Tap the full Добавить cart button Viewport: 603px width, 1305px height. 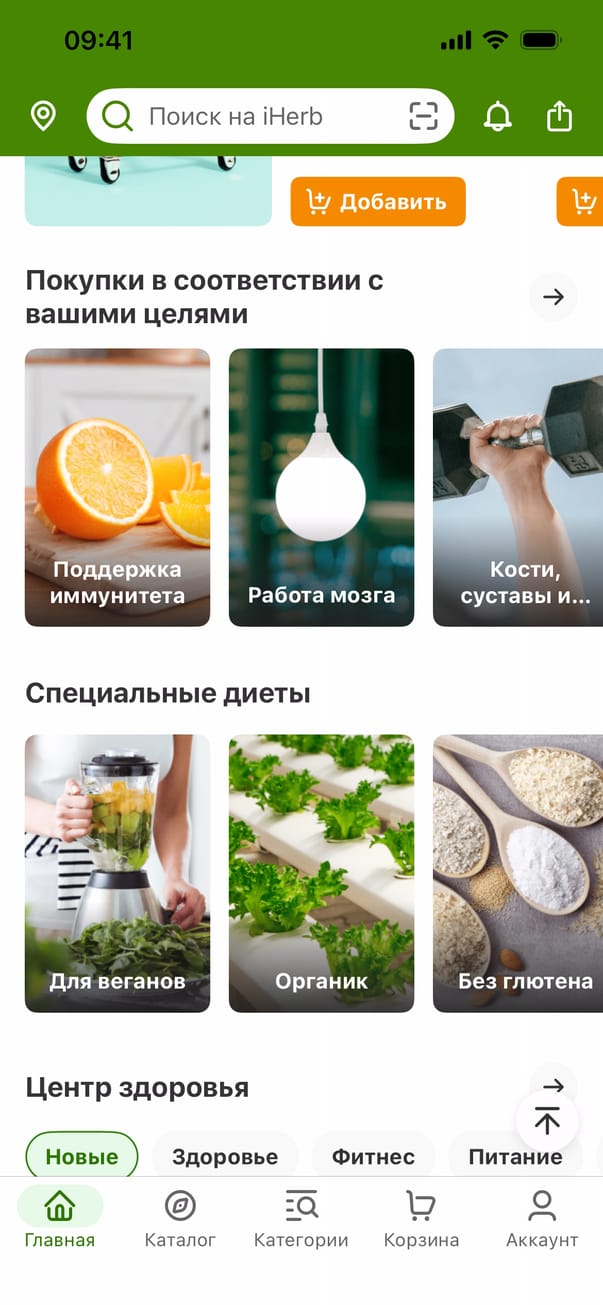(x=378, y=202)
